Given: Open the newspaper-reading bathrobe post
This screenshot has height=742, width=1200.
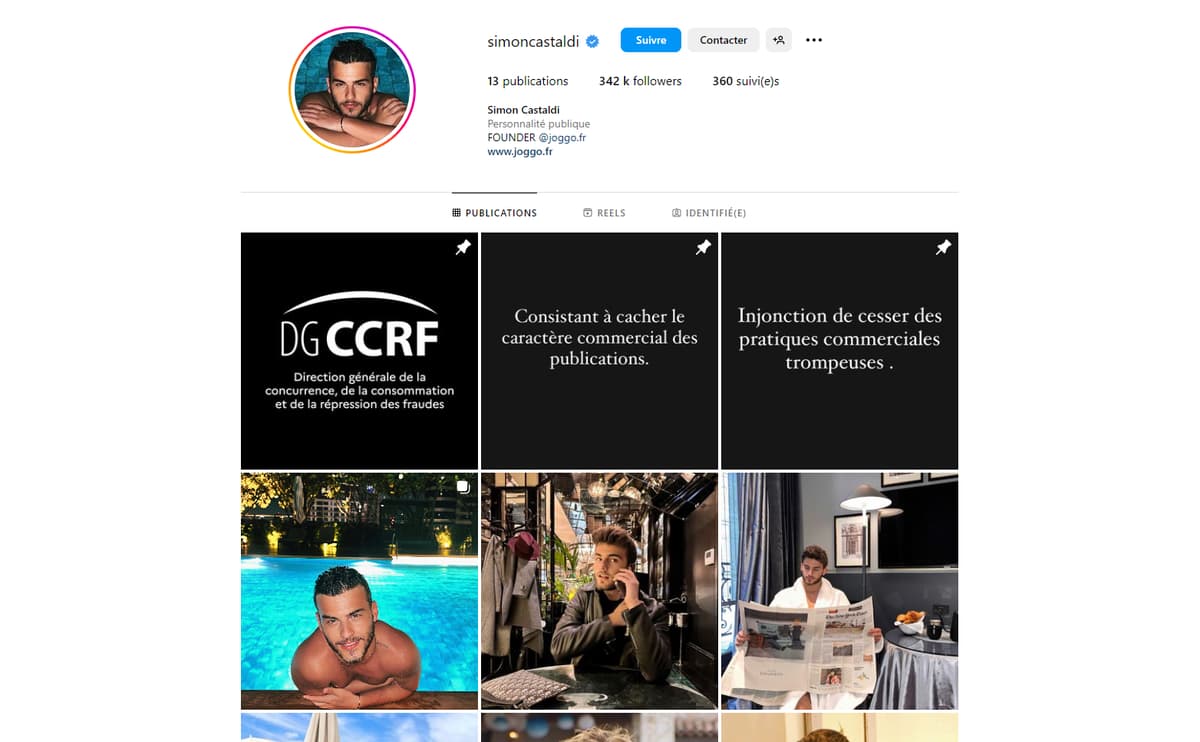Looking at the screenshot, I should click(839, 591).
